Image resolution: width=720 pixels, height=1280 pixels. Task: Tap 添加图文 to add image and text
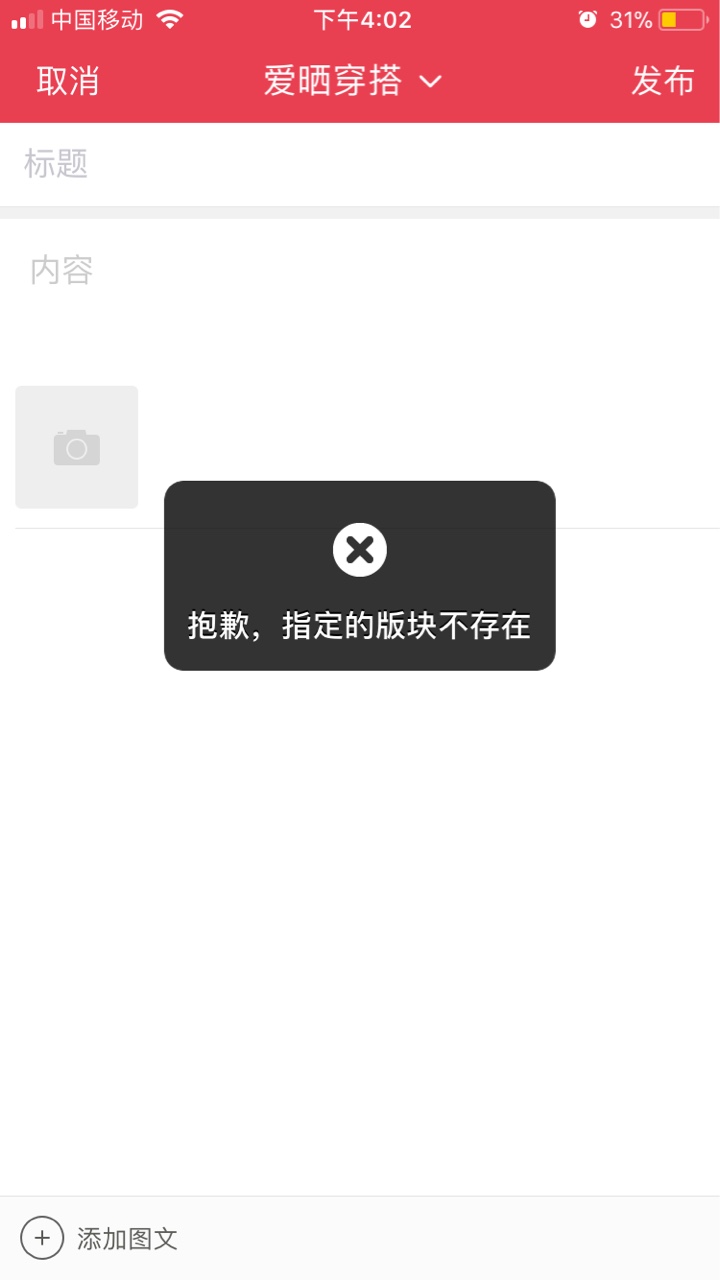pos(99,1238)
